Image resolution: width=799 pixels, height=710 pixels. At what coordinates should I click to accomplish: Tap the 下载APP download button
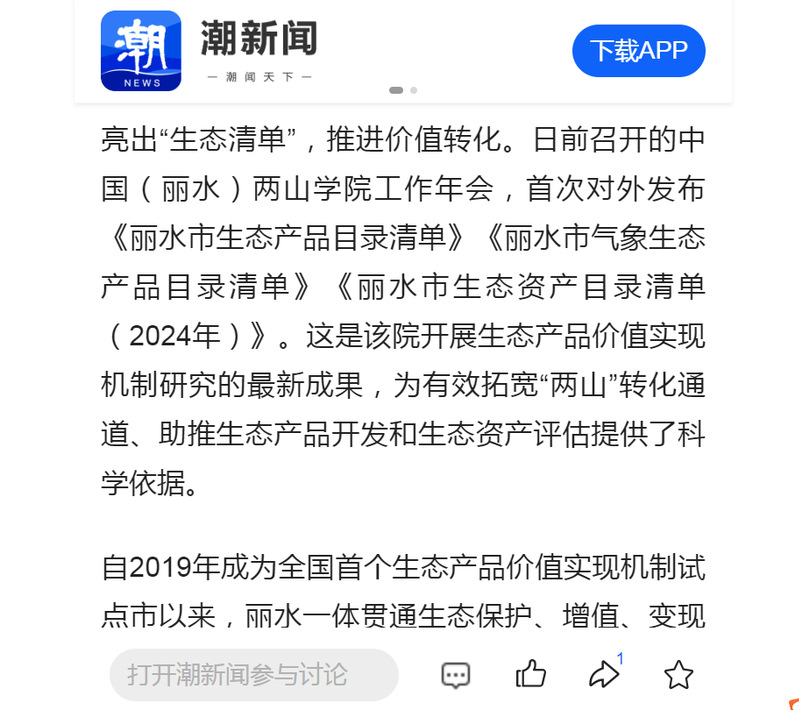click(638, 51)
